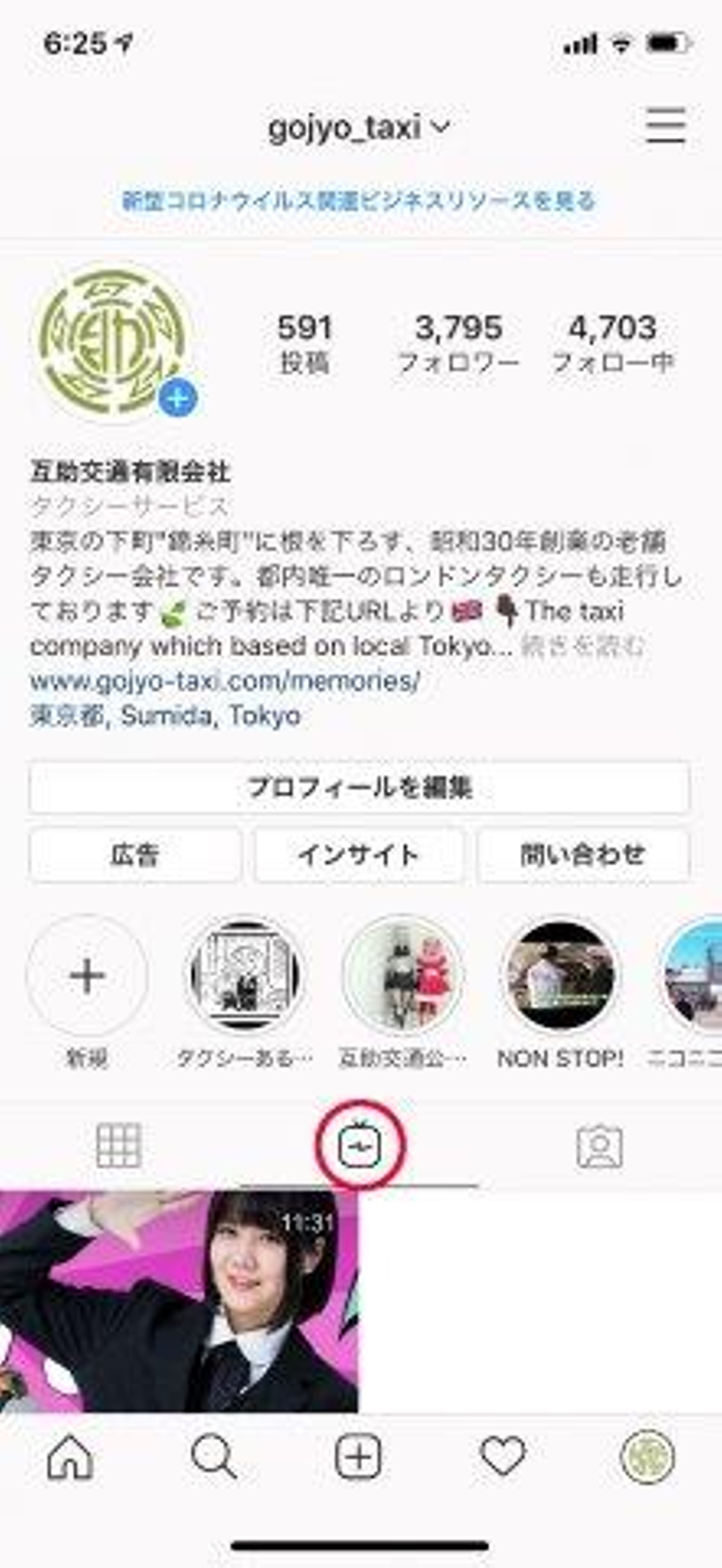The image size is (722, 1568).
Task: Switch to the posts grid tab
Action: click(x=119, y=1145)
